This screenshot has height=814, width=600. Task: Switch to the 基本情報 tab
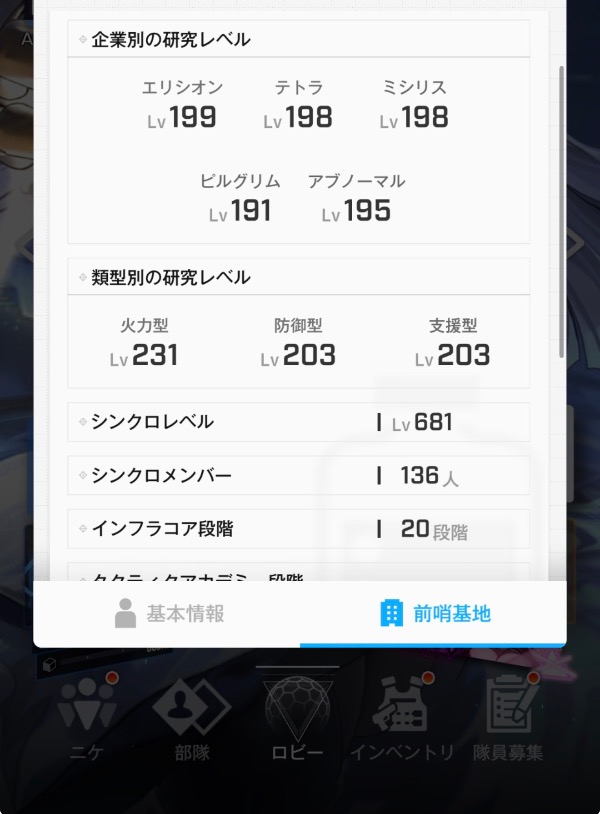pyautogui.click(x=168, y=613)
